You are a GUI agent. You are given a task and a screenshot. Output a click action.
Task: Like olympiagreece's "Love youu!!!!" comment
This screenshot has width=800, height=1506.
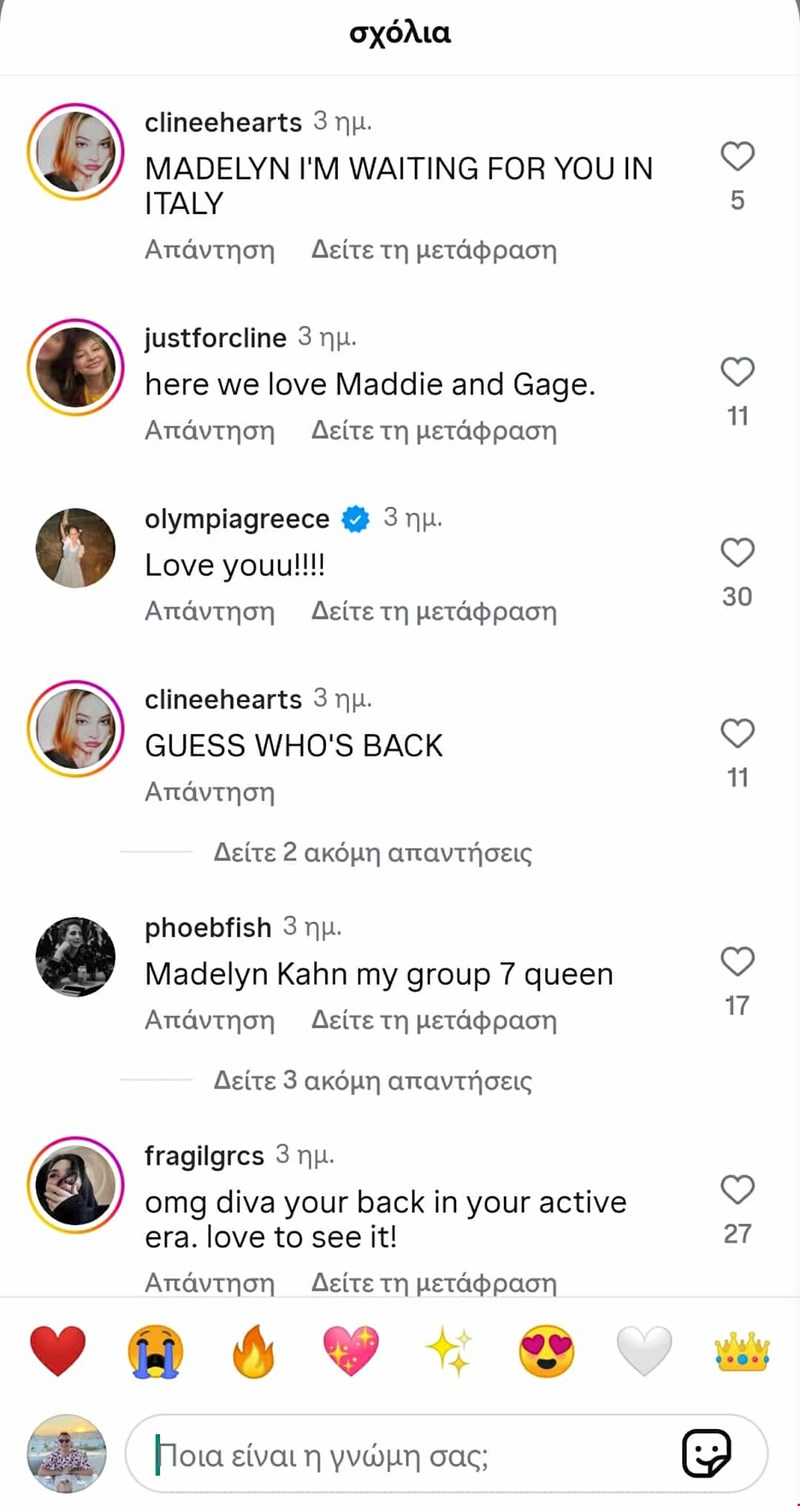pyautogui.click(x=737, y=553)
